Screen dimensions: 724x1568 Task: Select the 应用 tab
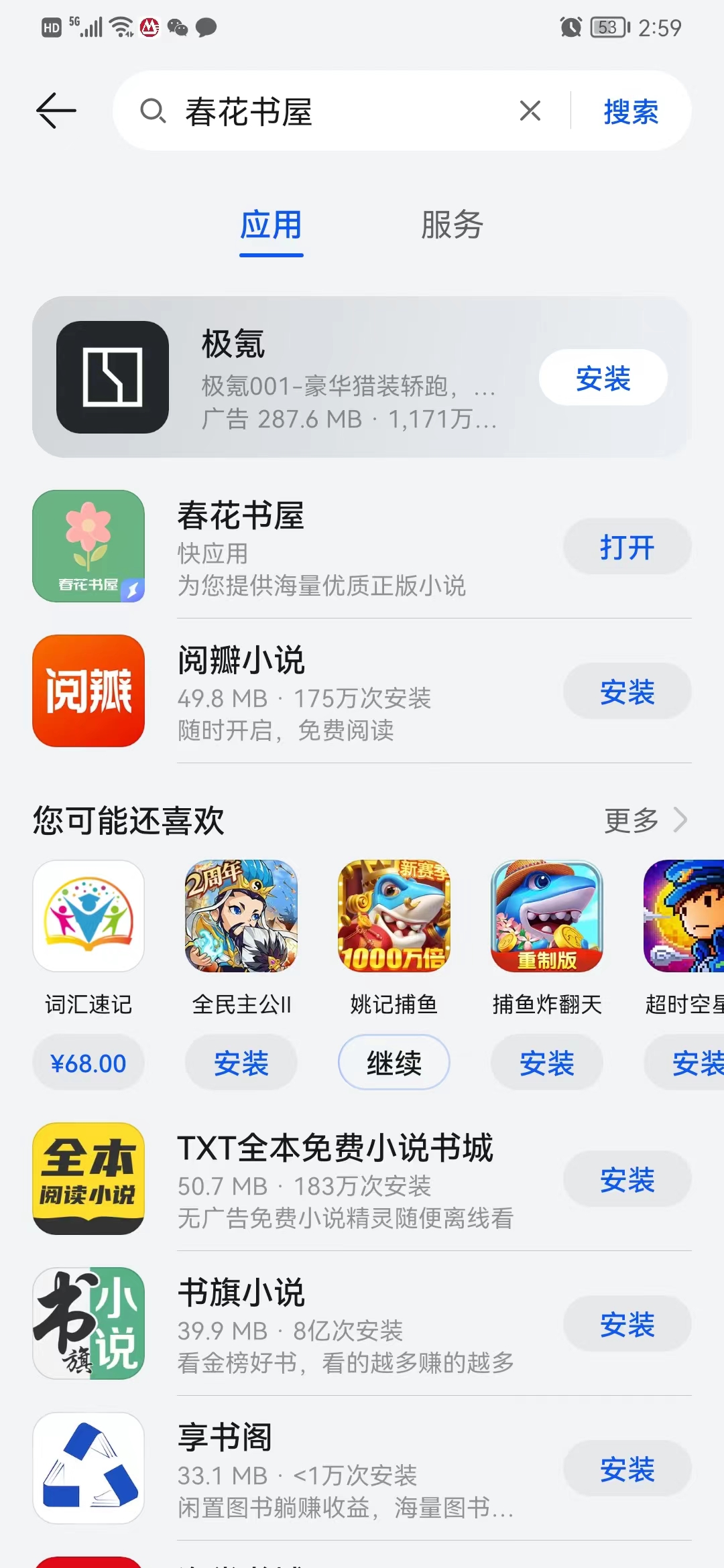pyautogui.click(x=271, y=225)
